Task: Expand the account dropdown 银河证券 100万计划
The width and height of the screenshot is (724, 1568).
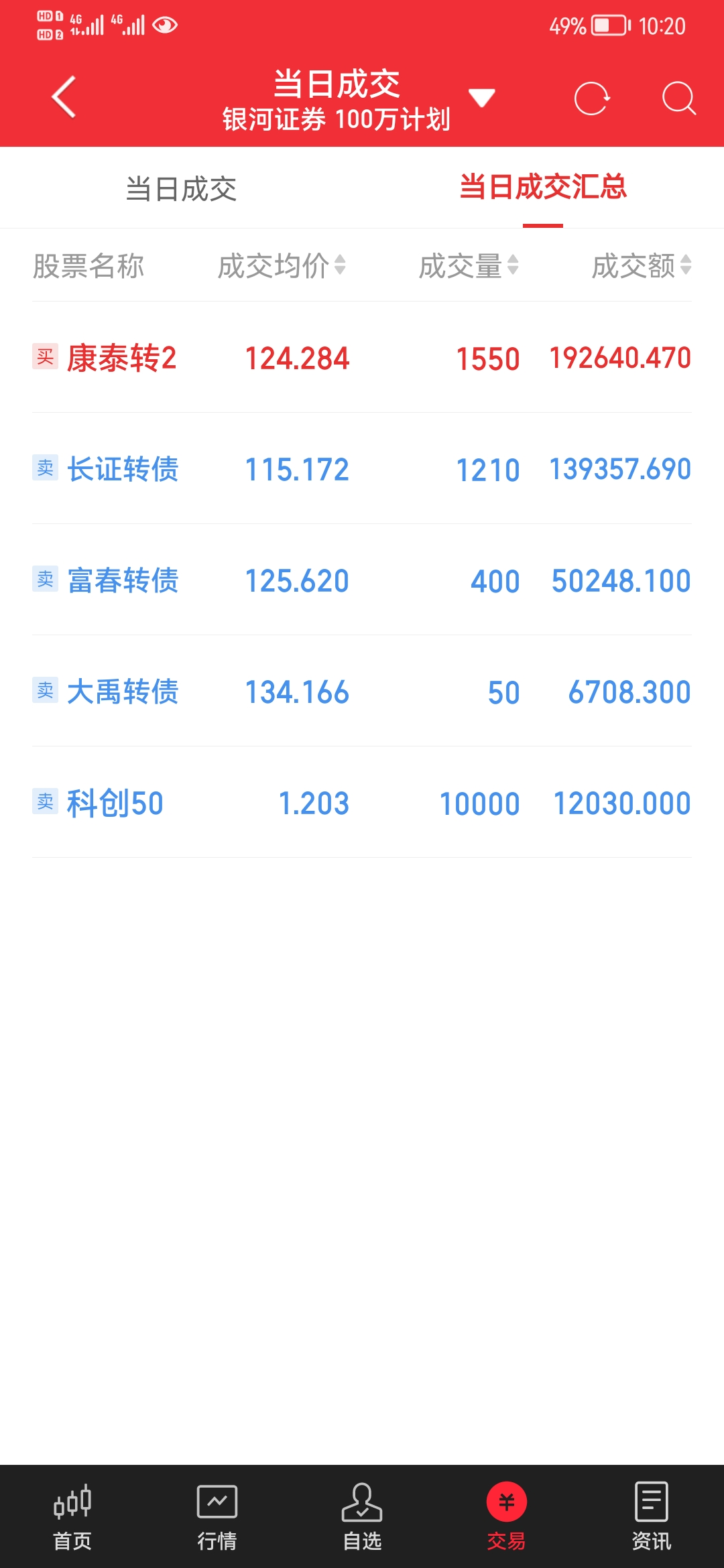Action: (481, 99)
